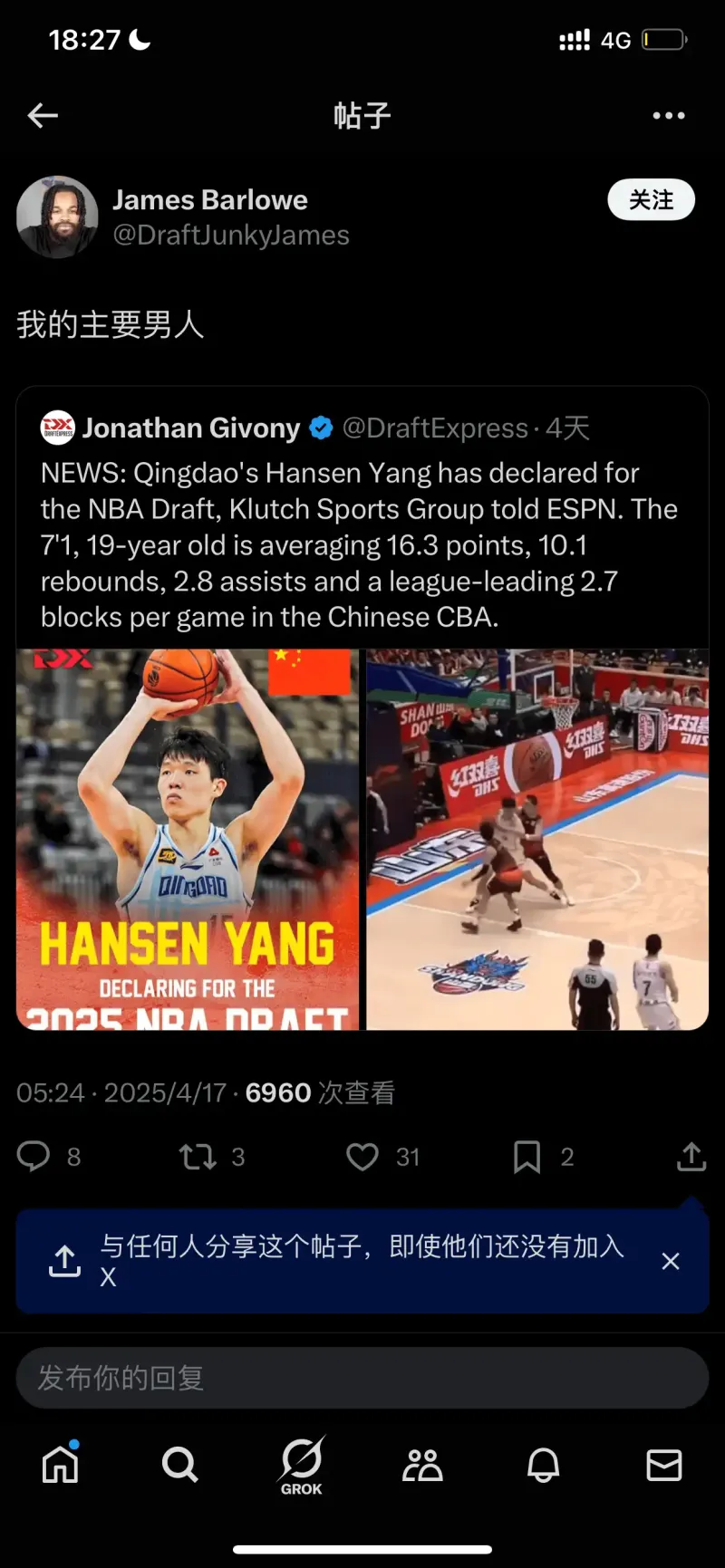
Task: Repost this post
Action: [198, 1156]
